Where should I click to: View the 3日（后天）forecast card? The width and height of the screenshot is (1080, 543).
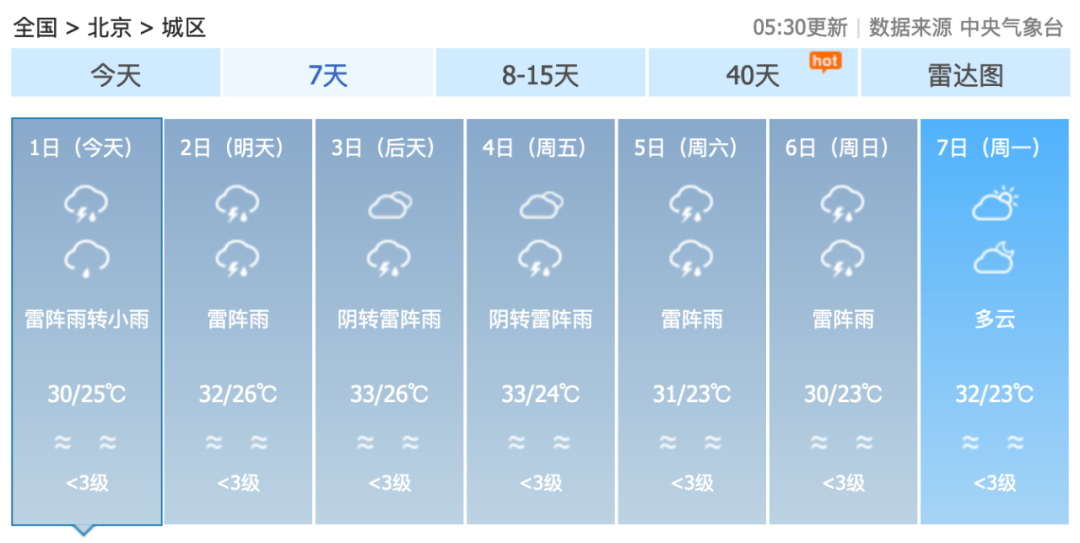tap(389, 320)
